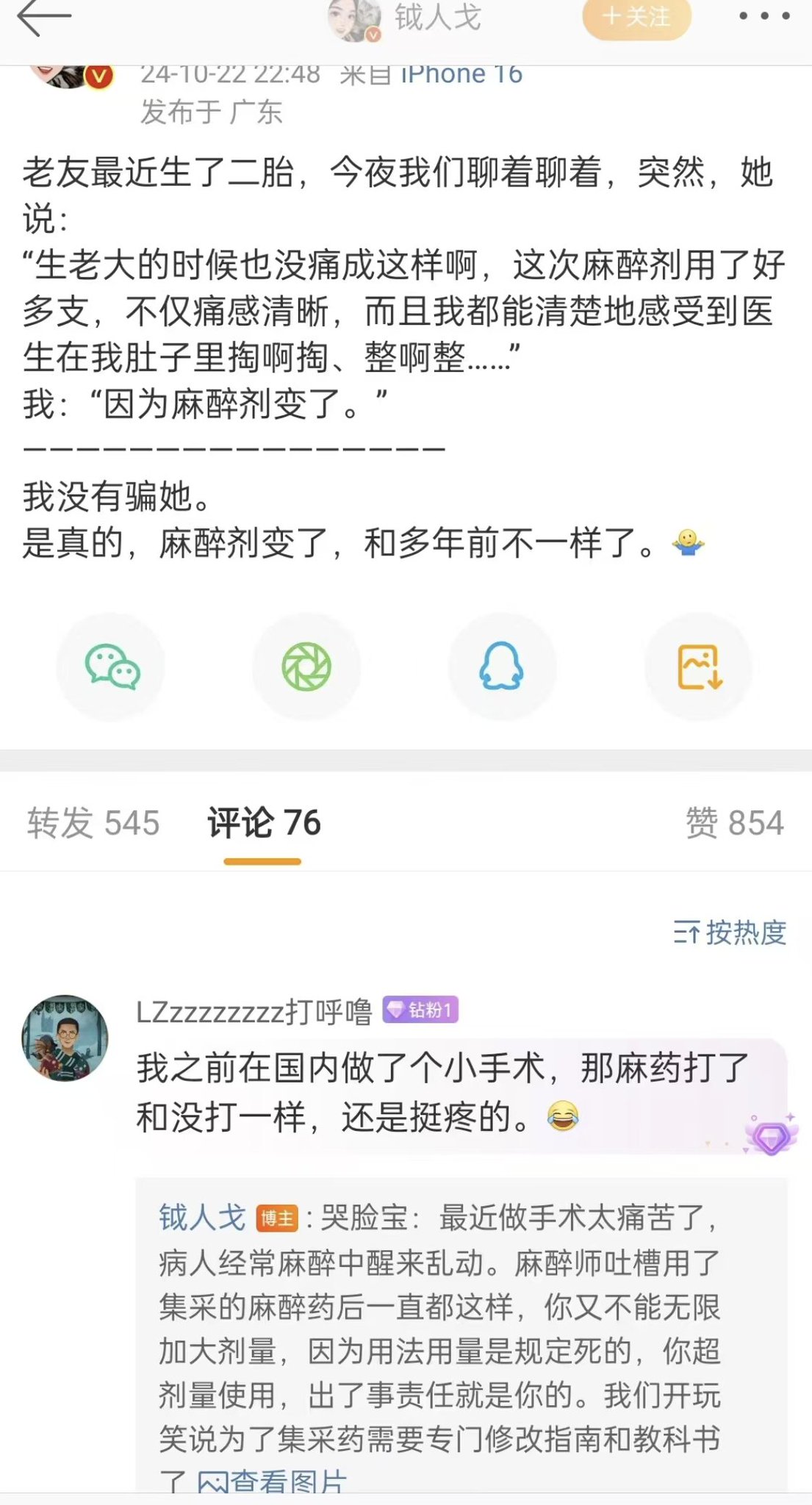Open the three-dot overflow menu
Image resolution: width=812 pixels, height=1505 pixels.
764,16
